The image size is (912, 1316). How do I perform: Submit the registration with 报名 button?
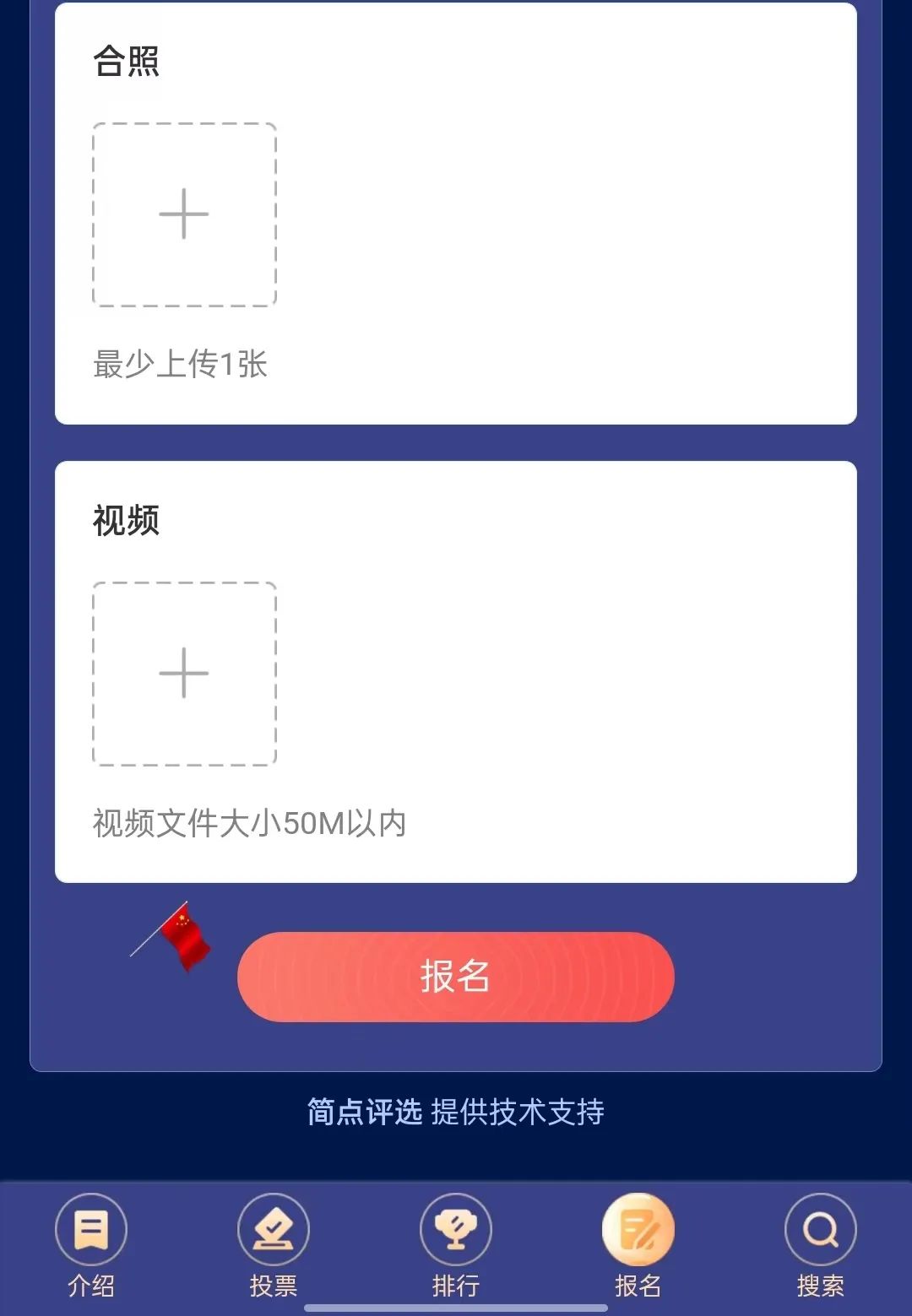(x=455, y=977)
